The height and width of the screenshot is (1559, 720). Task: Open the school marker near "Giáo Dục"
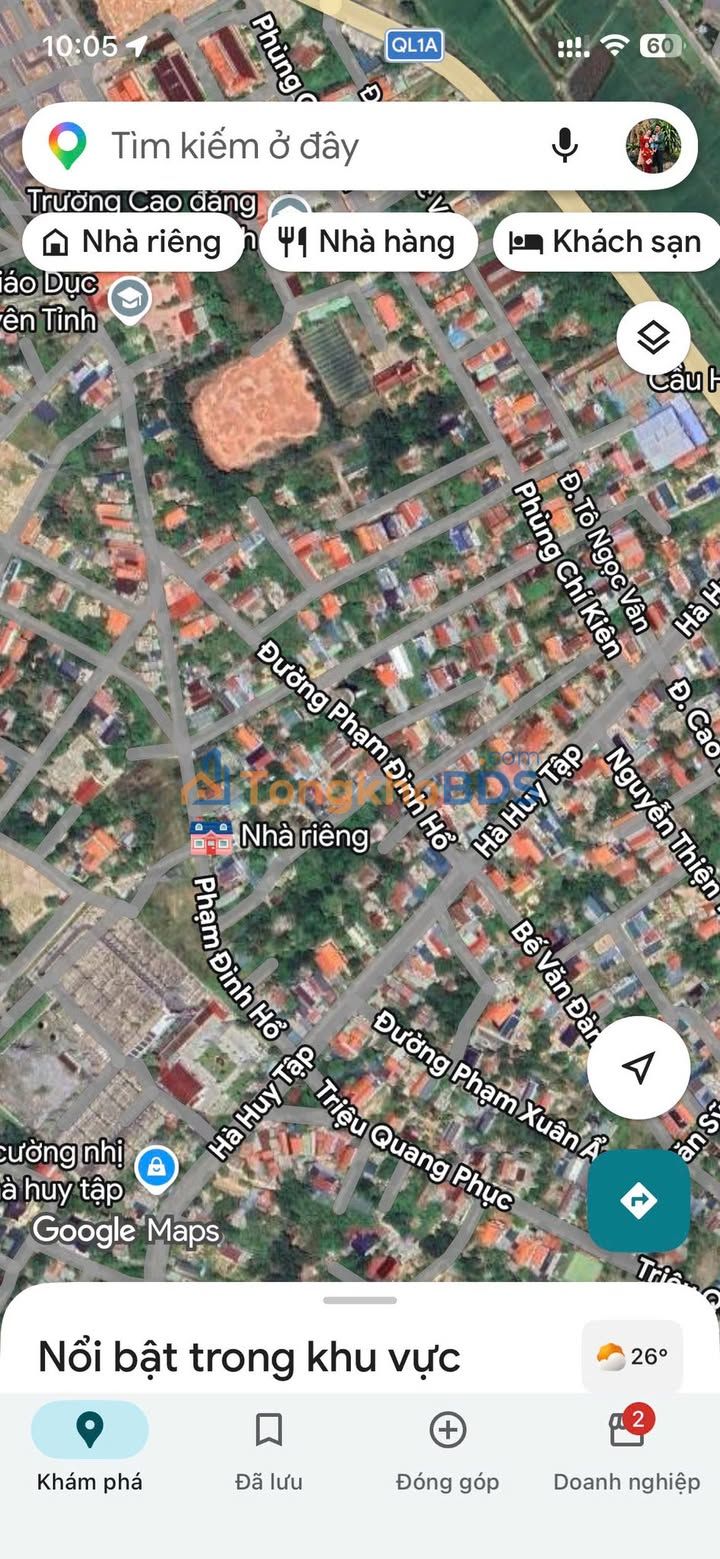tap(129, 299)
